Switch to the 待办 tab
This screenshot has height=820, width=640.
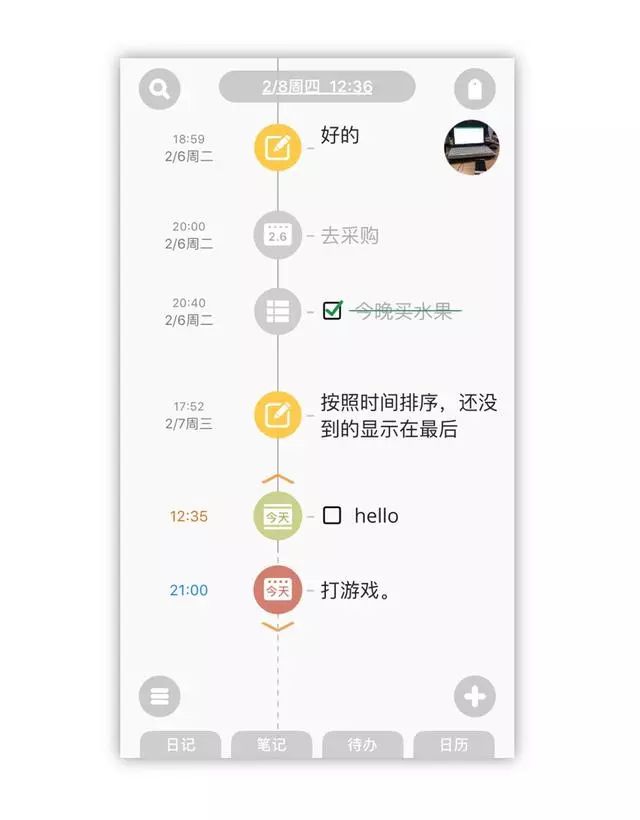pyautogui.click(x=362, y=745)
